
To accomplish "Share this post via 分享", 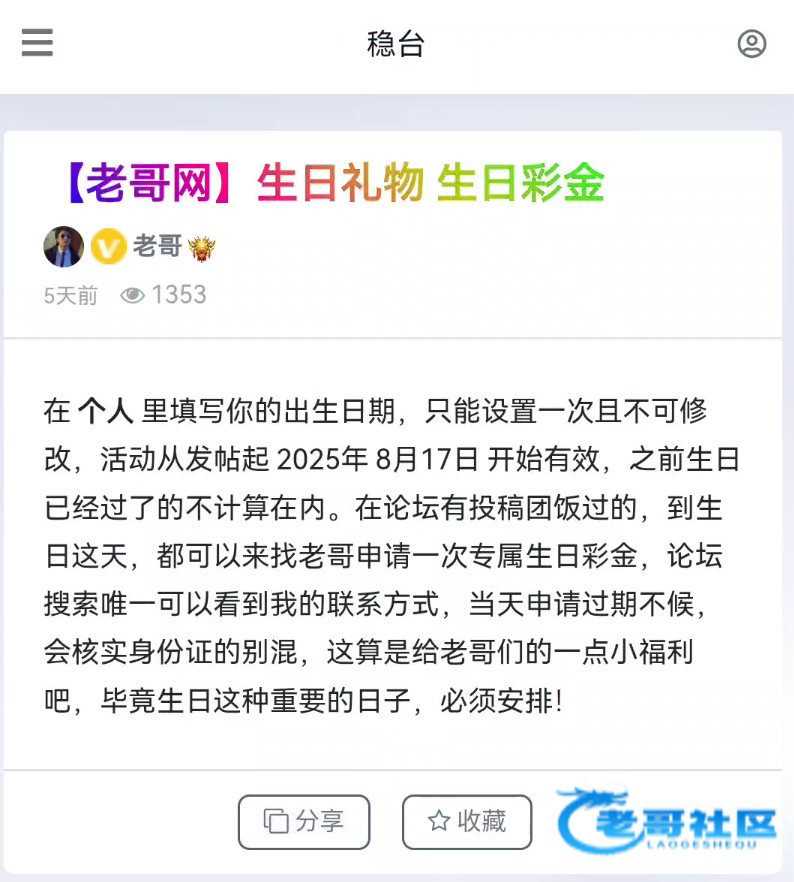I will point(304,822).
